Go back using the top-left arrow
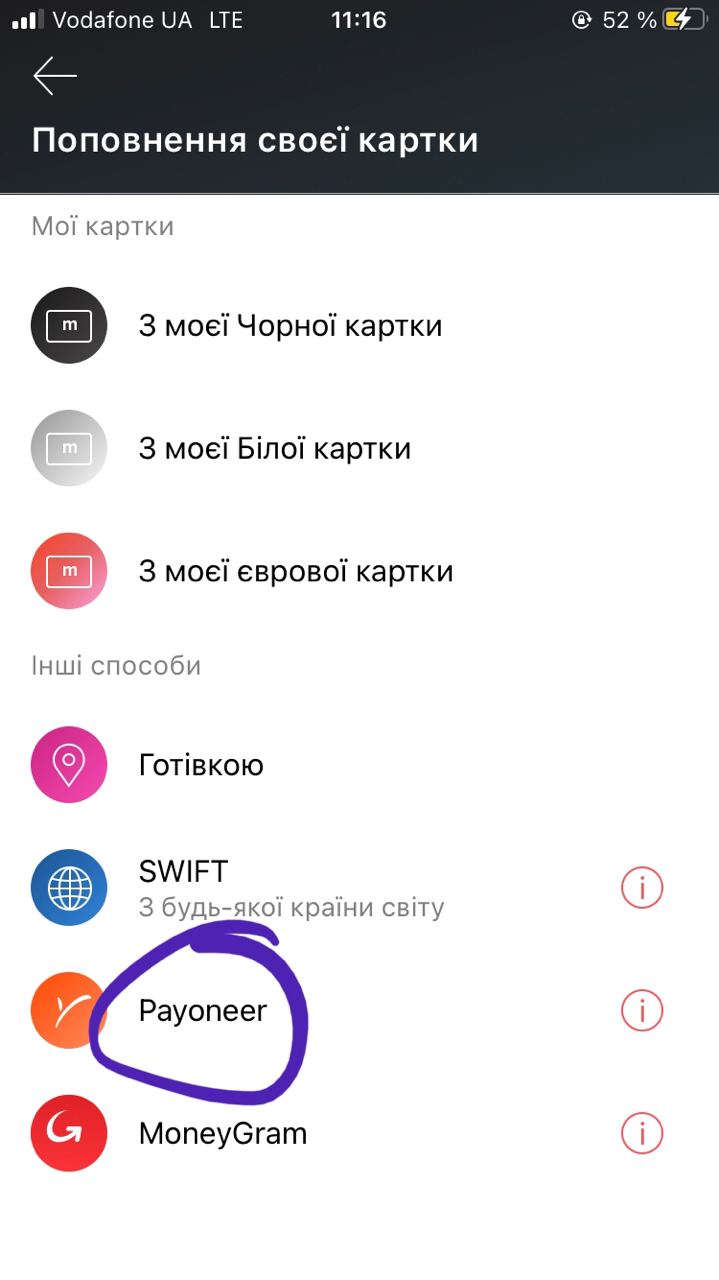This screenshot has width=719, height=1280. (x=54, y=76)
